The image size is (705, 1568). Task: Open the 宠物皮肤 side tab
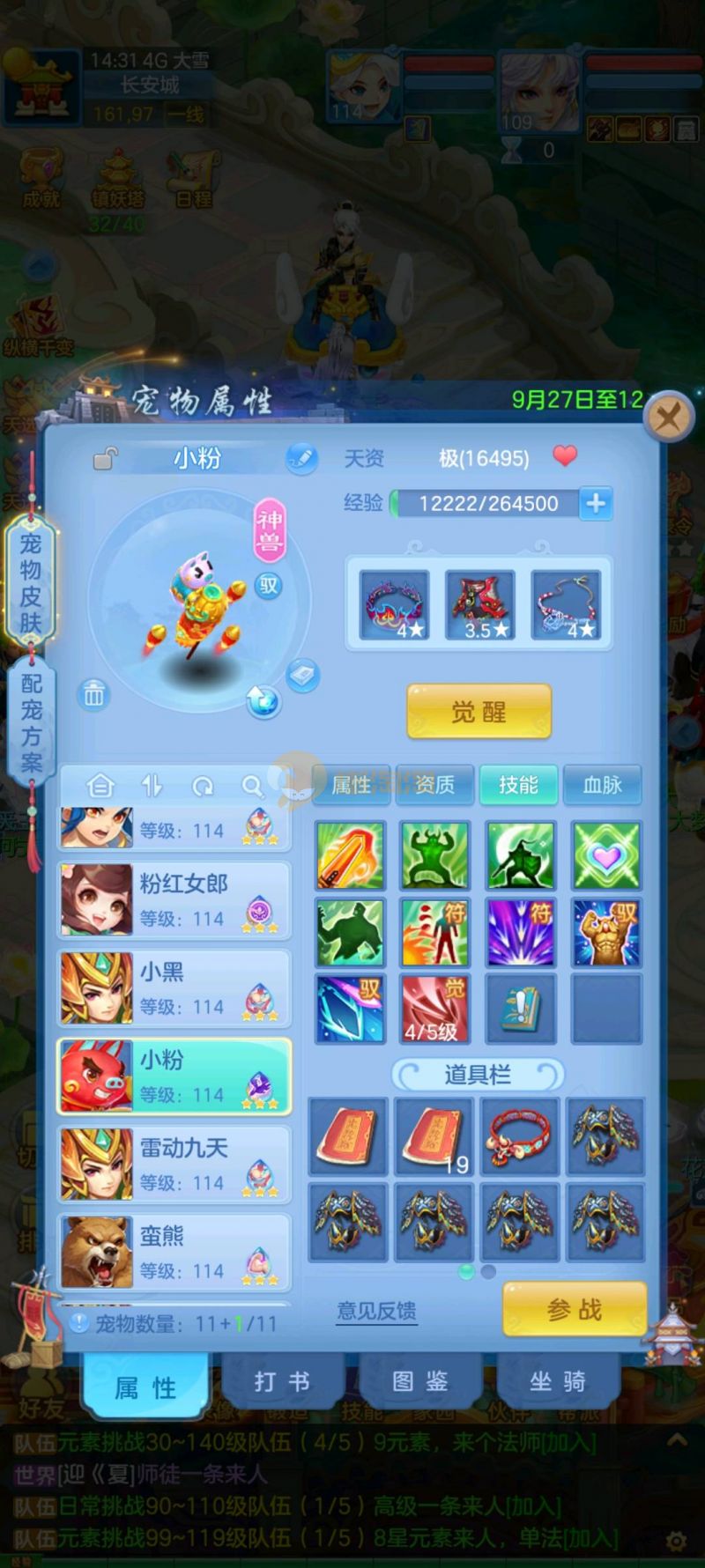[x=31, y=583]
